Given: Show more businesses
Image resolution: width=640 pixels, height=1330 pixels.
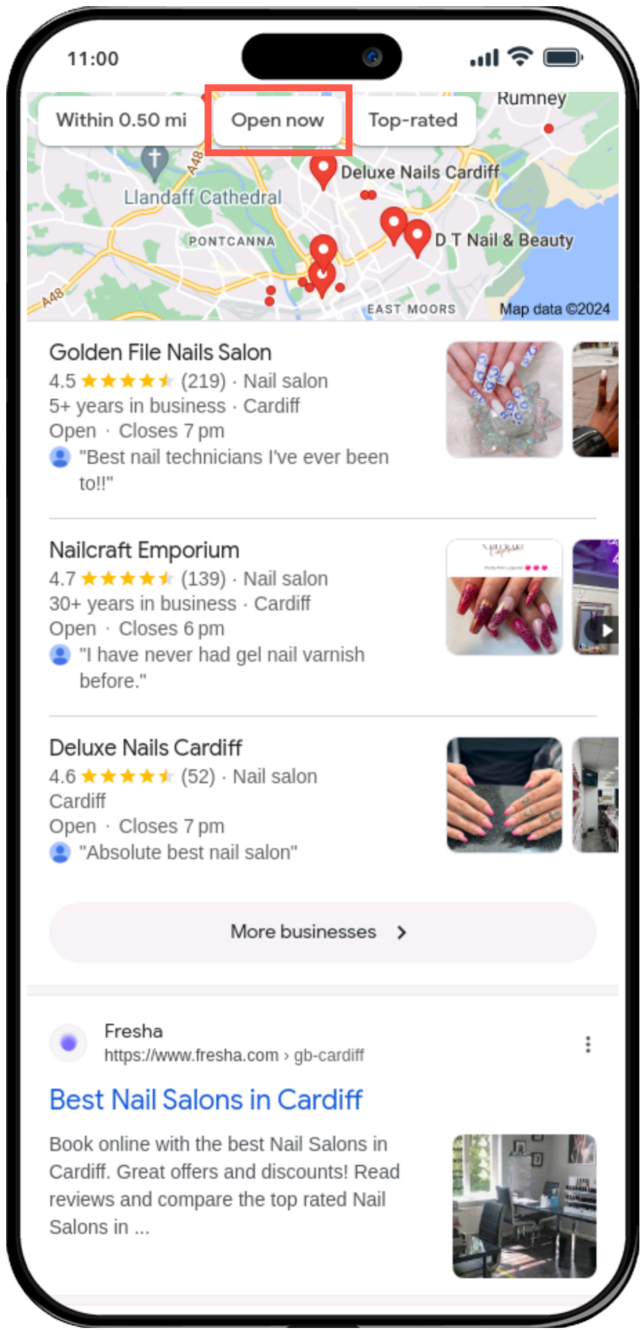Looking at the screenshot, I should [322, 933].
